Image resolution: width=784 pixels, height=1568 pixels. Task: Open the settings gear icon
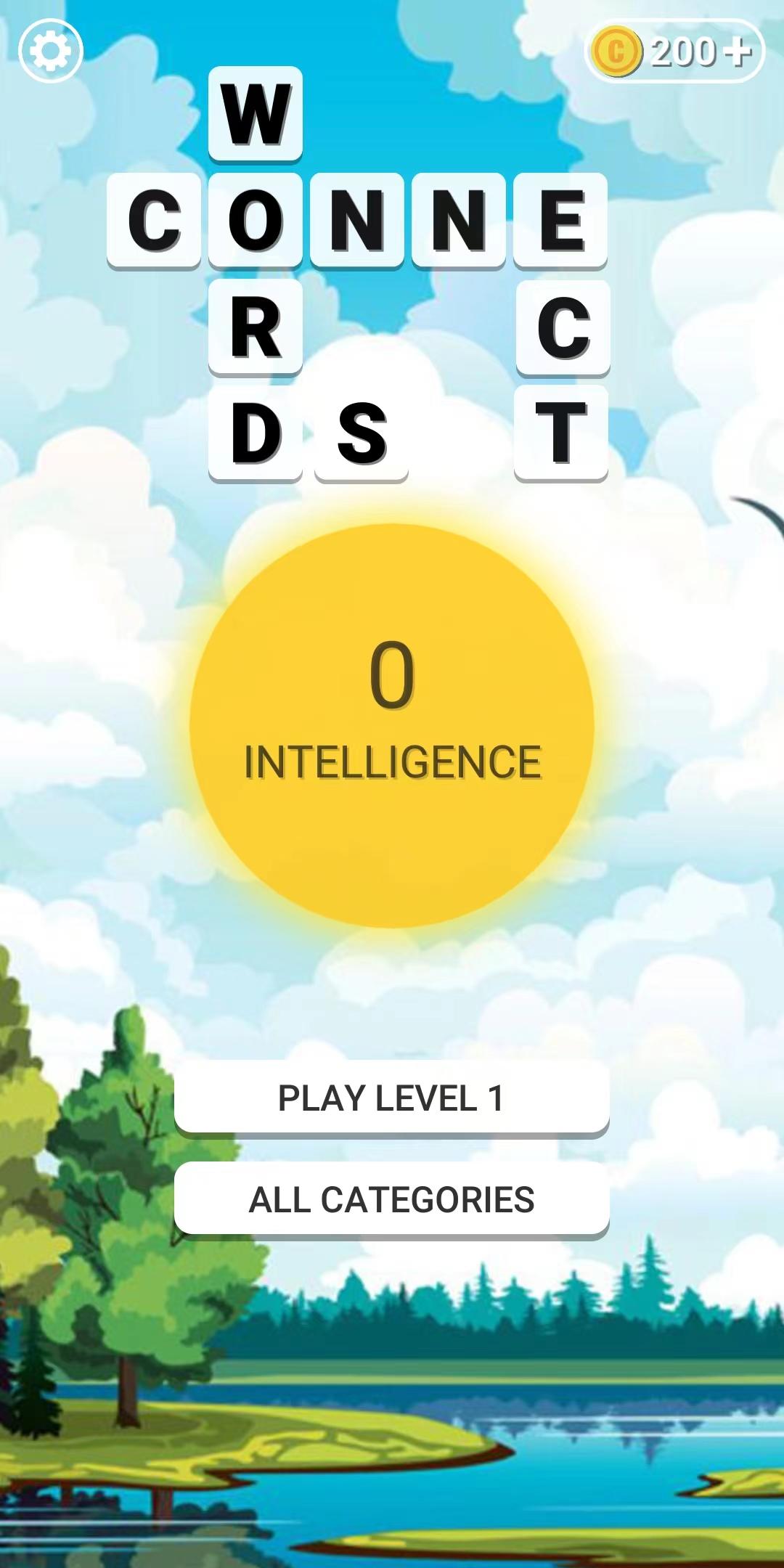pos(51,51)
